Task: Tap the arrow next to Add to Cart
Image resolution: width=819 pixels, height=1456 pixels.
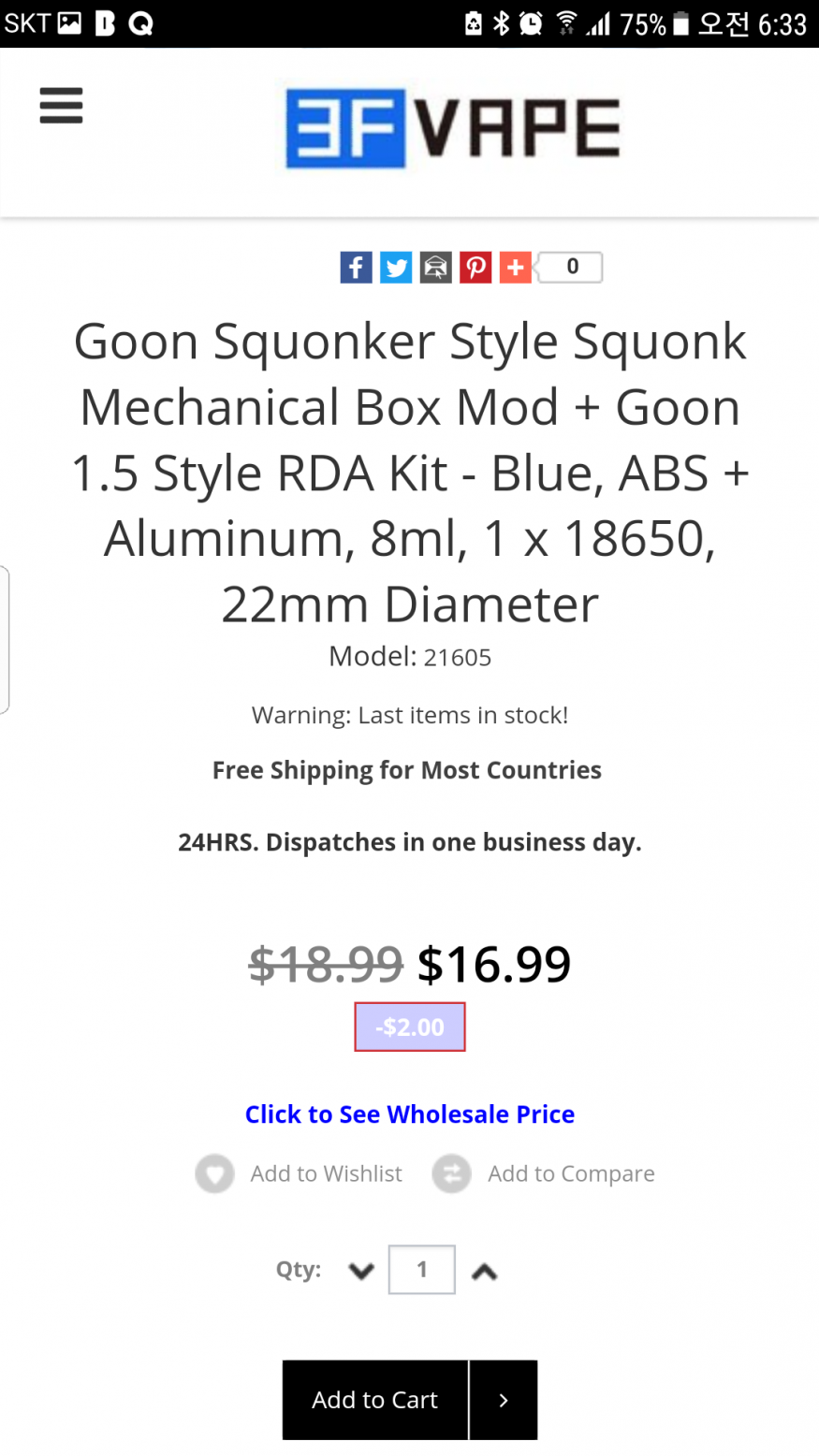Action: (504, 1400)
